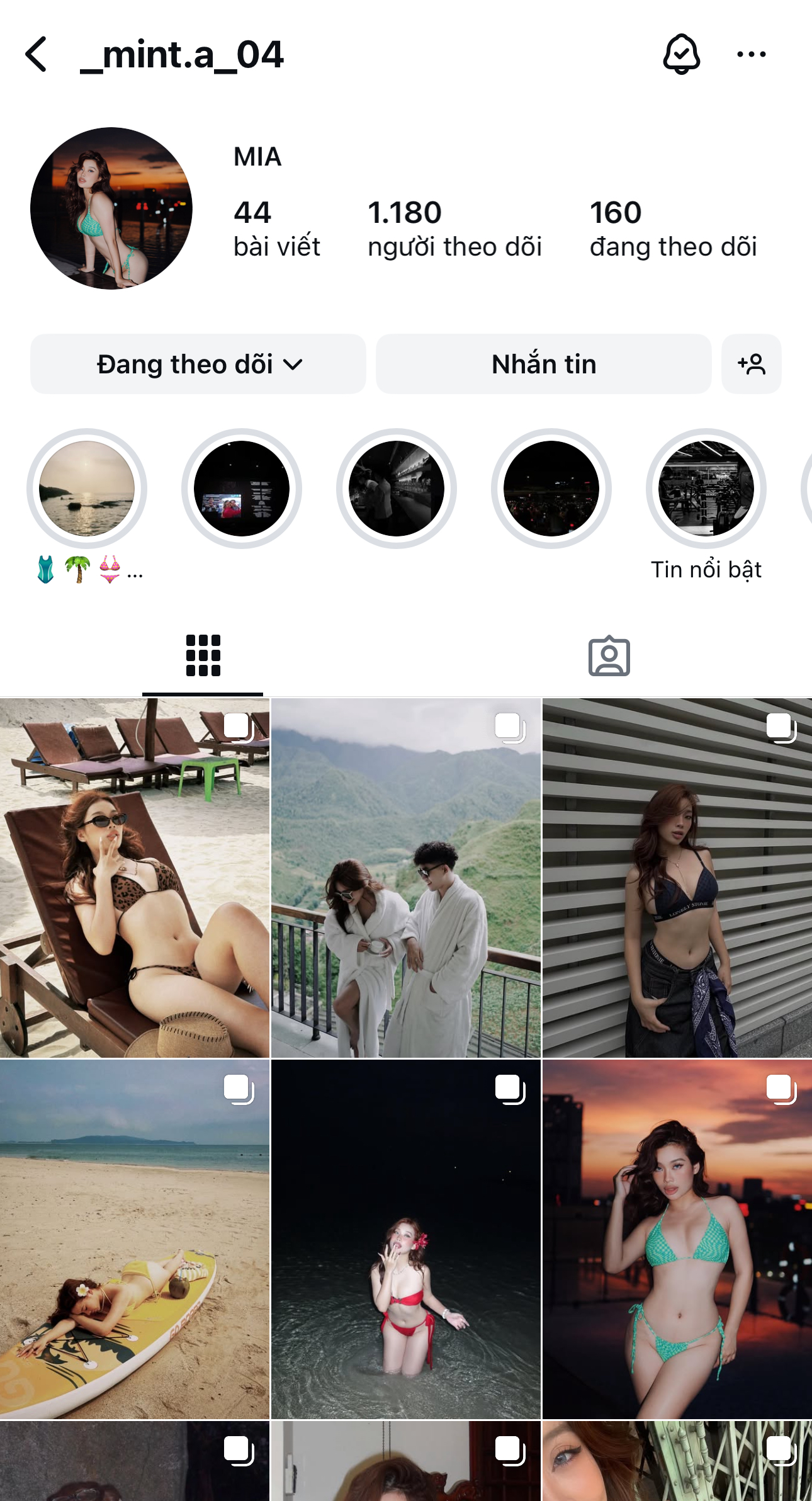Open the post with striped wall
The height and width of the screenshot is (1501, 812).
click(x=677, y=878)
